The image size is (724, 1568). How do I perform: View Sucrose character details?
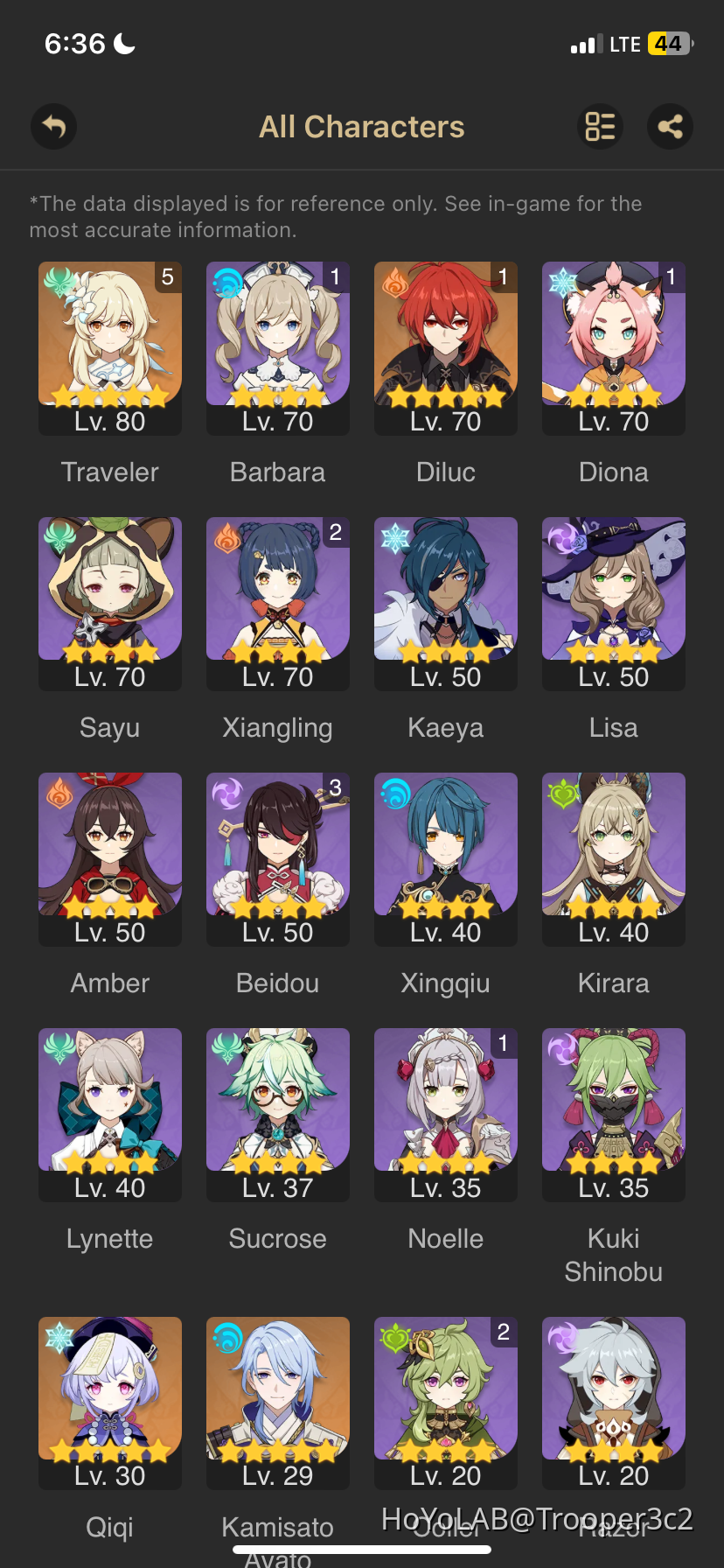(278, 1115)
